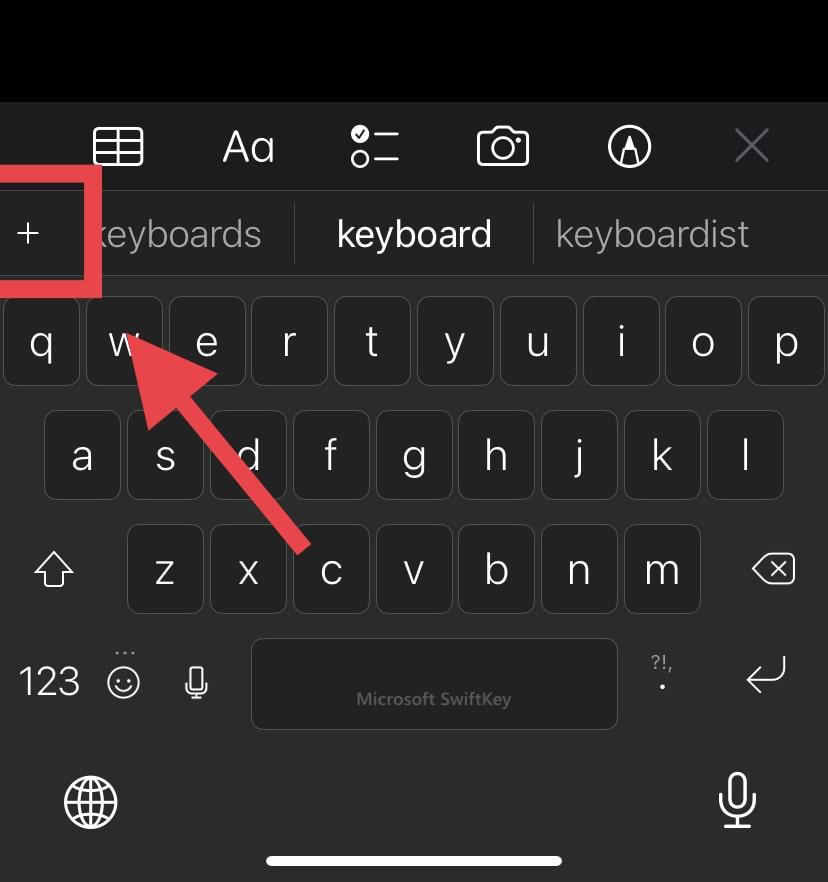
Task: Insert a table in the note
Action: 118,147
